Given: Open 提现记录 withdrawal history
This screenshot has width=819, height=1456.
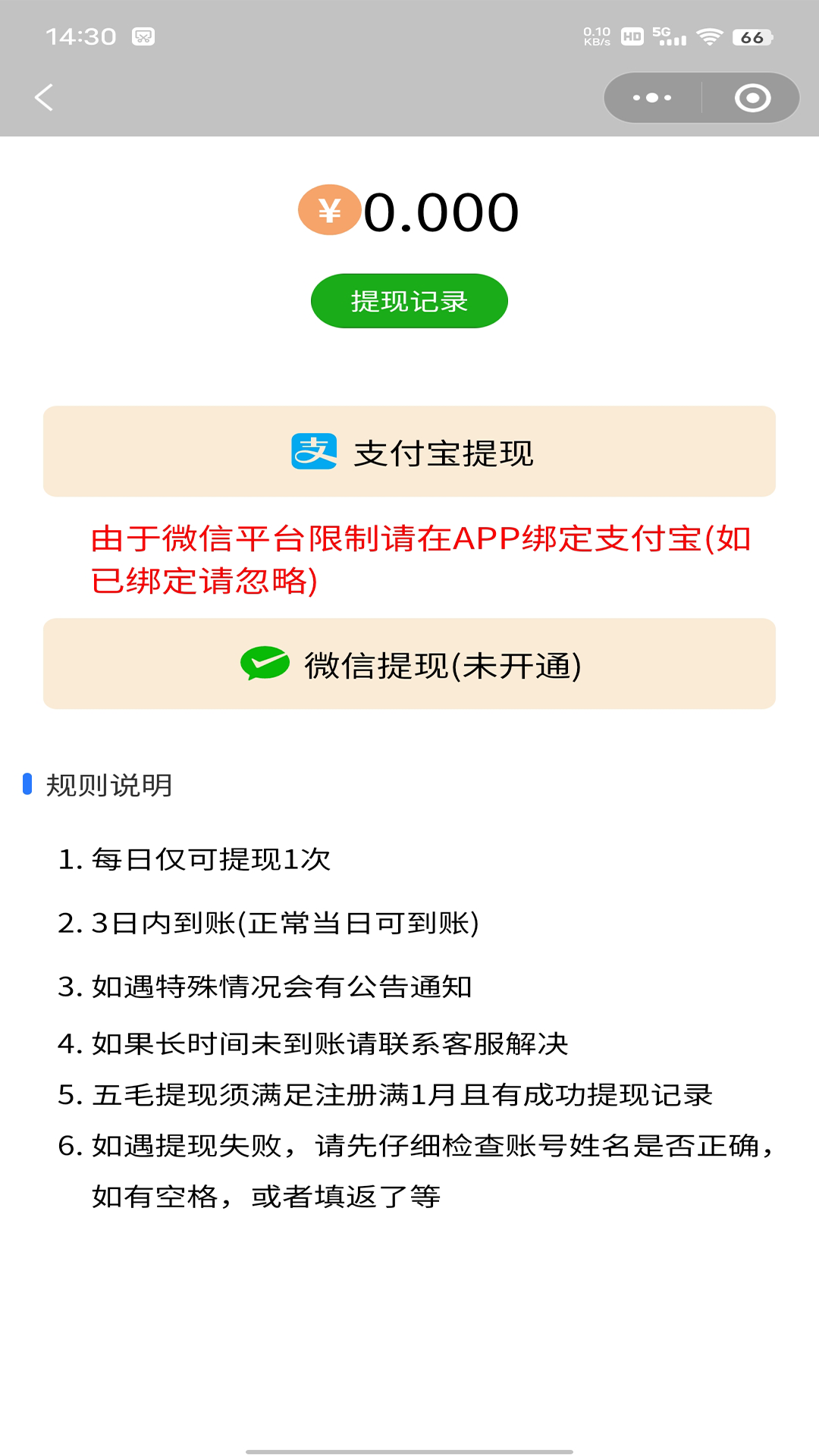Looking at the screenshot, I should [x=409, y=301].
